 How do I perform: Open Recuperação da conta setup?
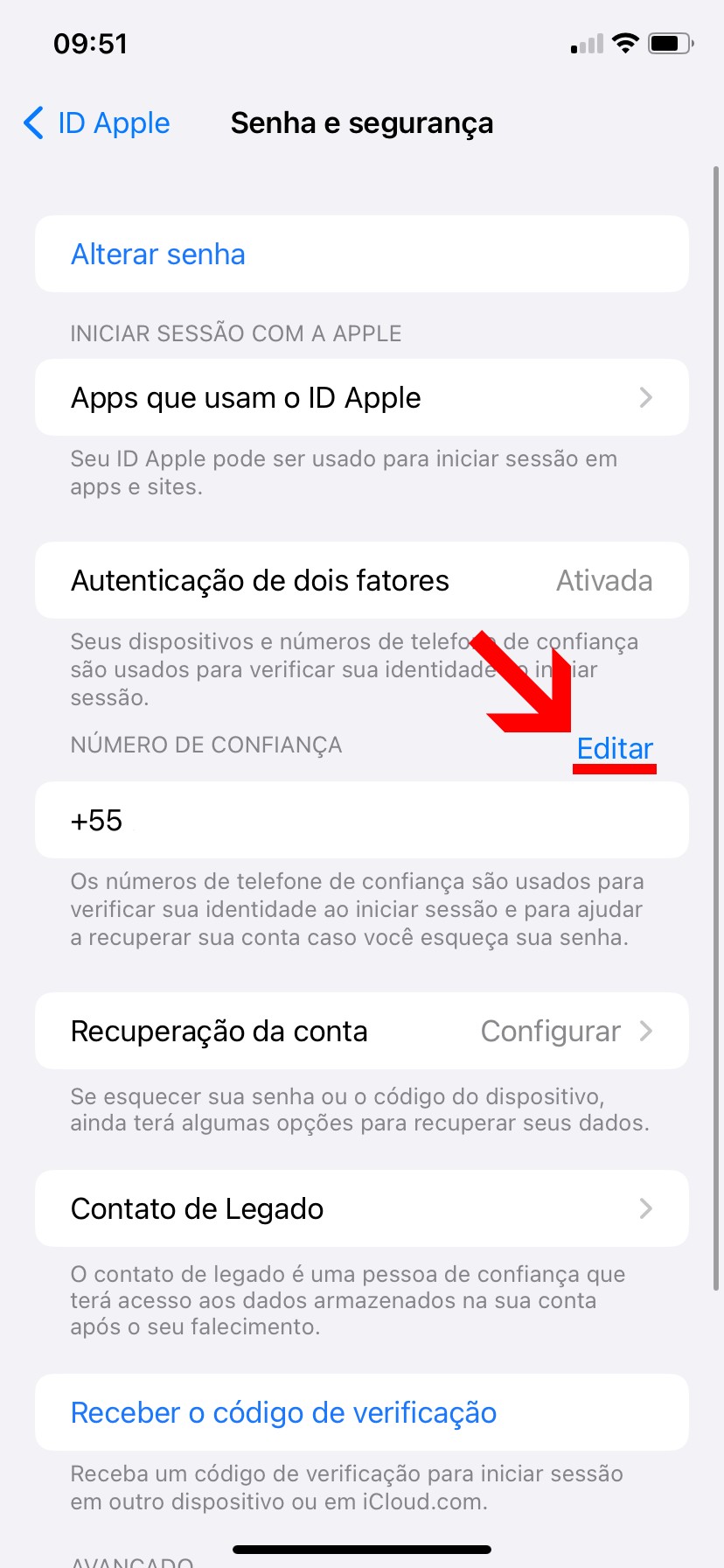(361, 1032)
